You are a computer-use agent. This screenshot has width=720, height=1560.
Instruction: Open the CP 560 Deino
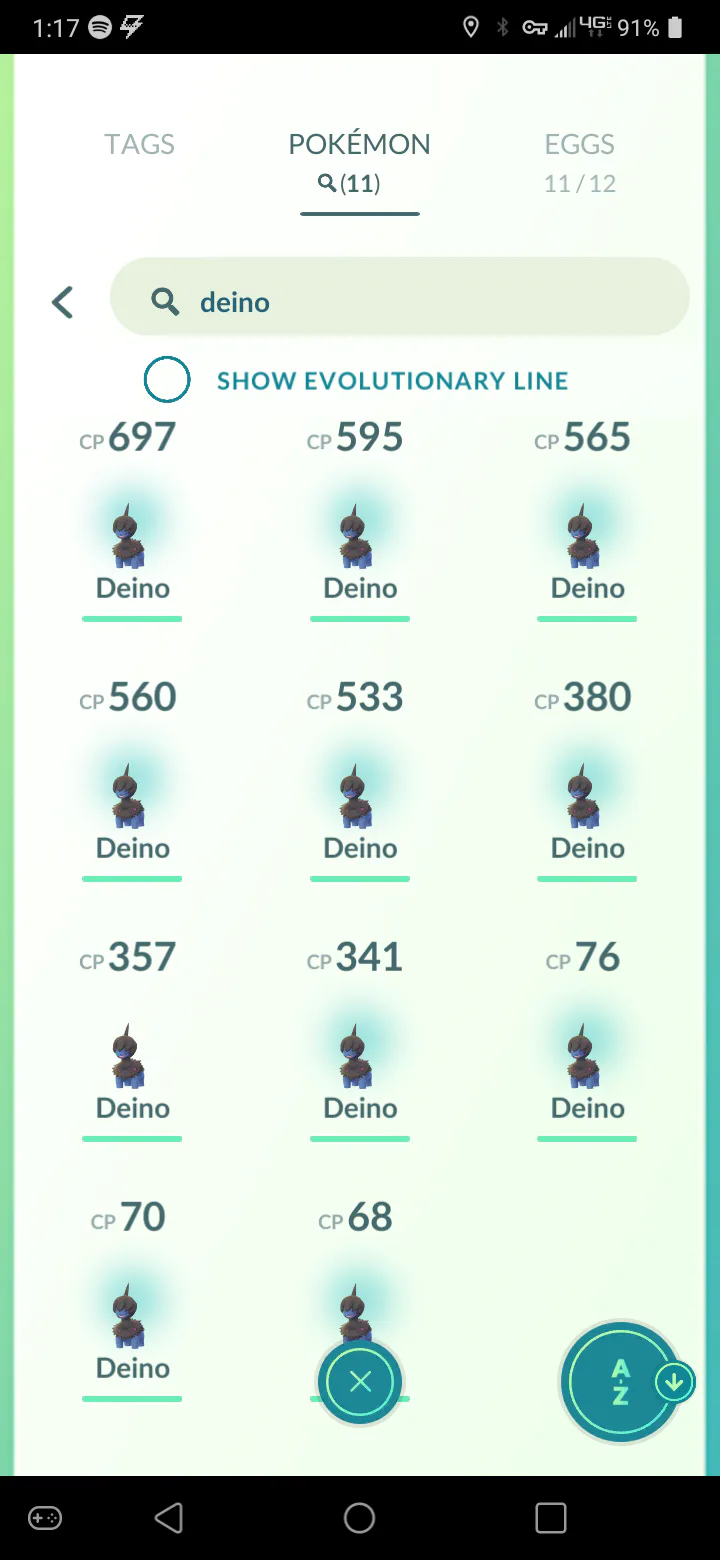tap(132, 781)
